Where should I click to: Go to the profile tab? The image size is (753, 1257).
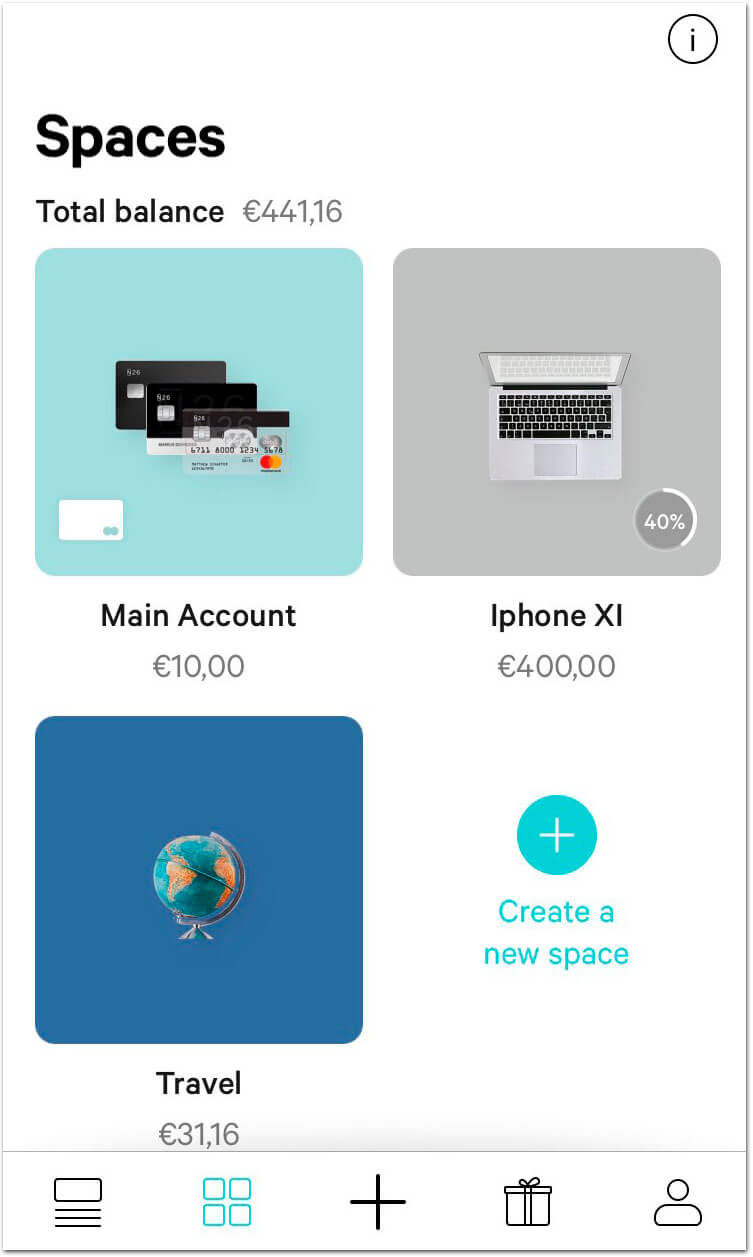tap(678, 1202)
